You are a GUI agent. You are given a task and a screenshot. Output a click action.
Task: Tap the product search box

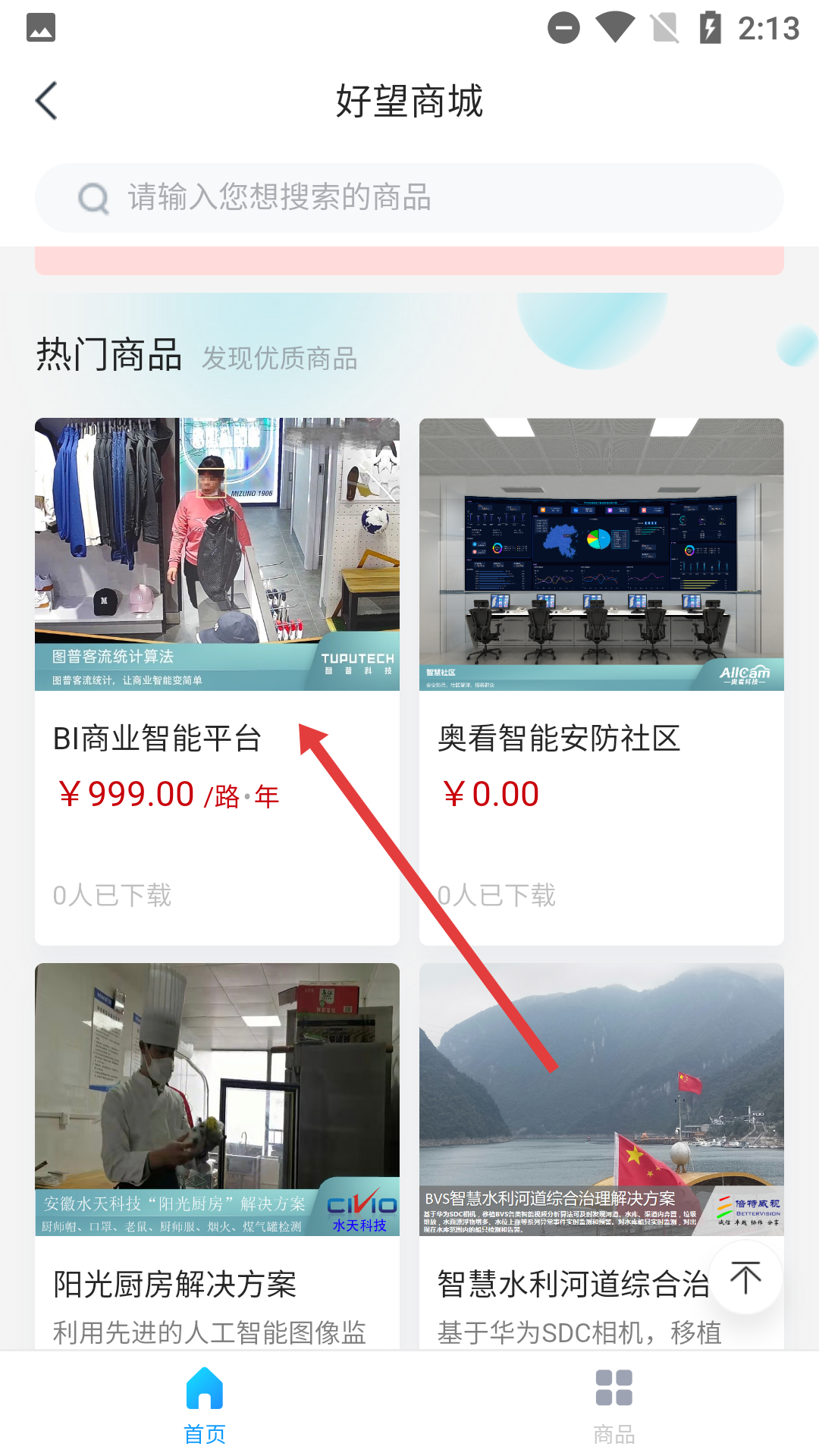[x=409, y=198]
